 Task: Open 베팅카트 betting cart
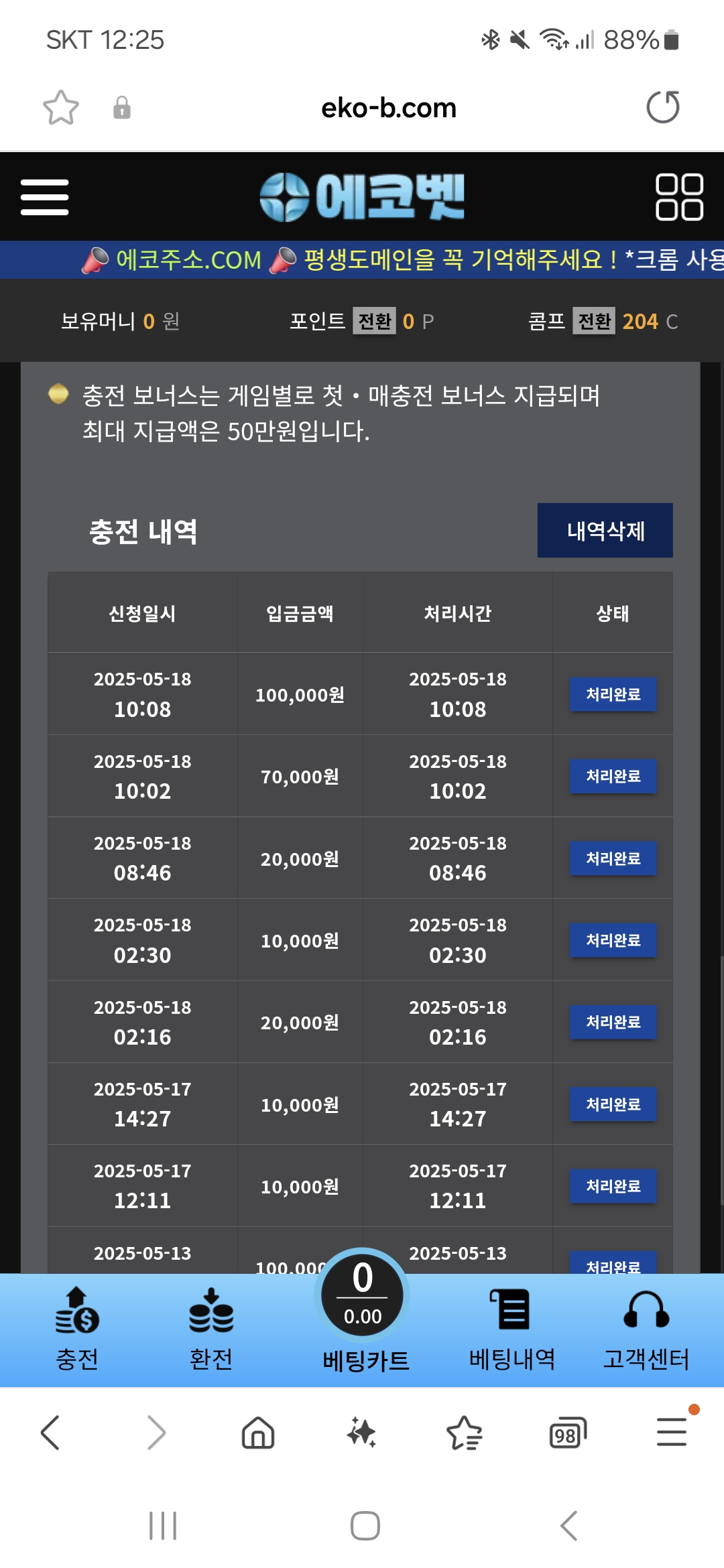(363, 1313)
